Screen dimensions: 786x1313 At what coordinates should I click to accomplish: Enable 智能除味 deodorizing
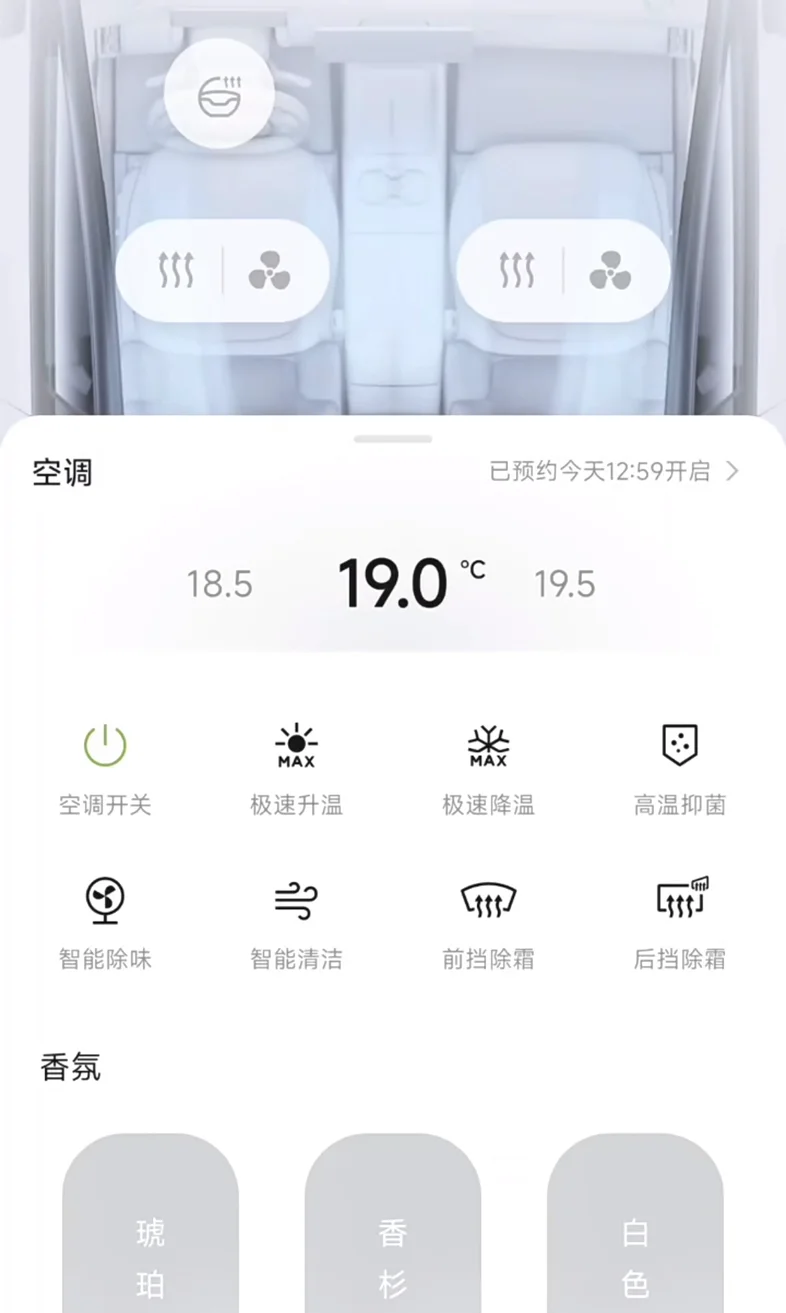tap(105, 924)
